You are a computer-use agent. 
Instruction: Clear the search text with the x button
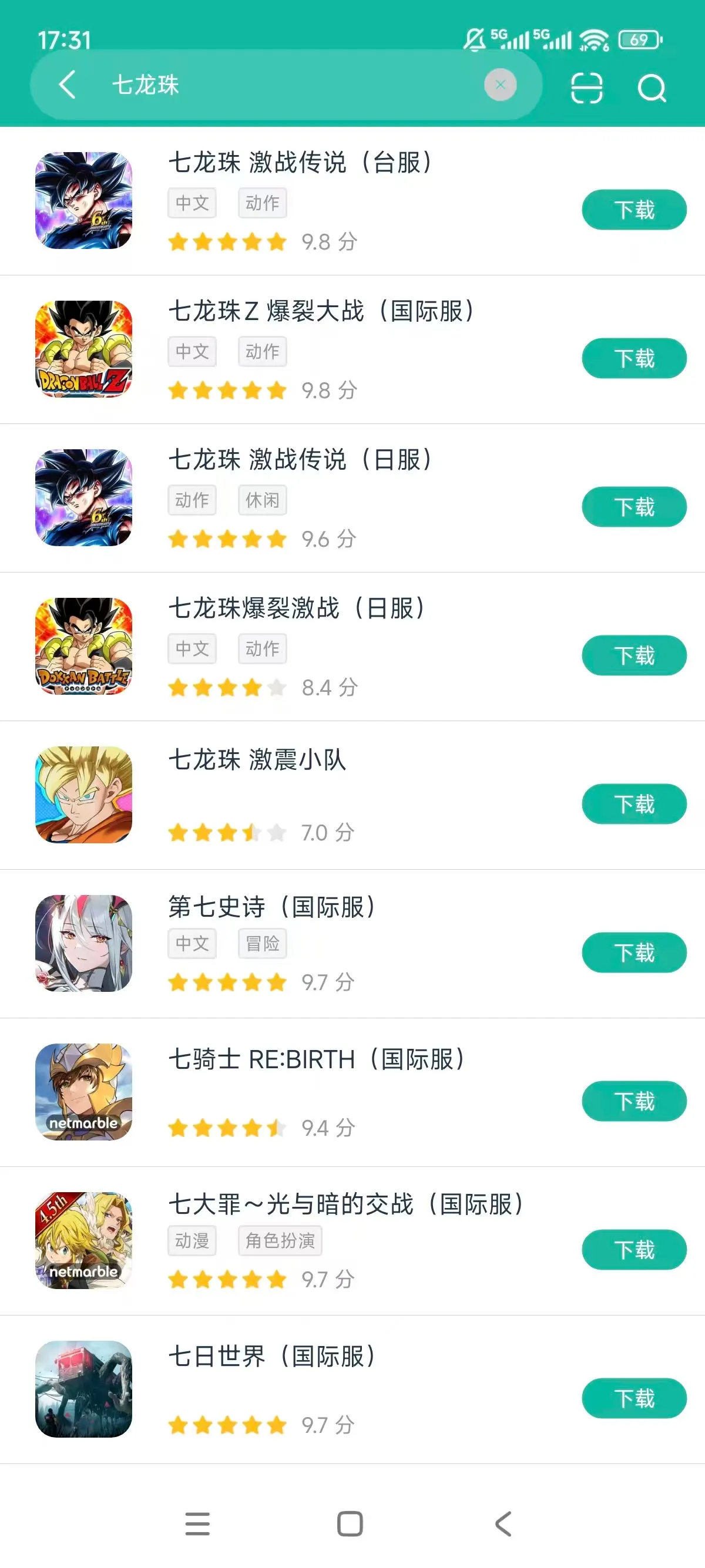point(499,85)
